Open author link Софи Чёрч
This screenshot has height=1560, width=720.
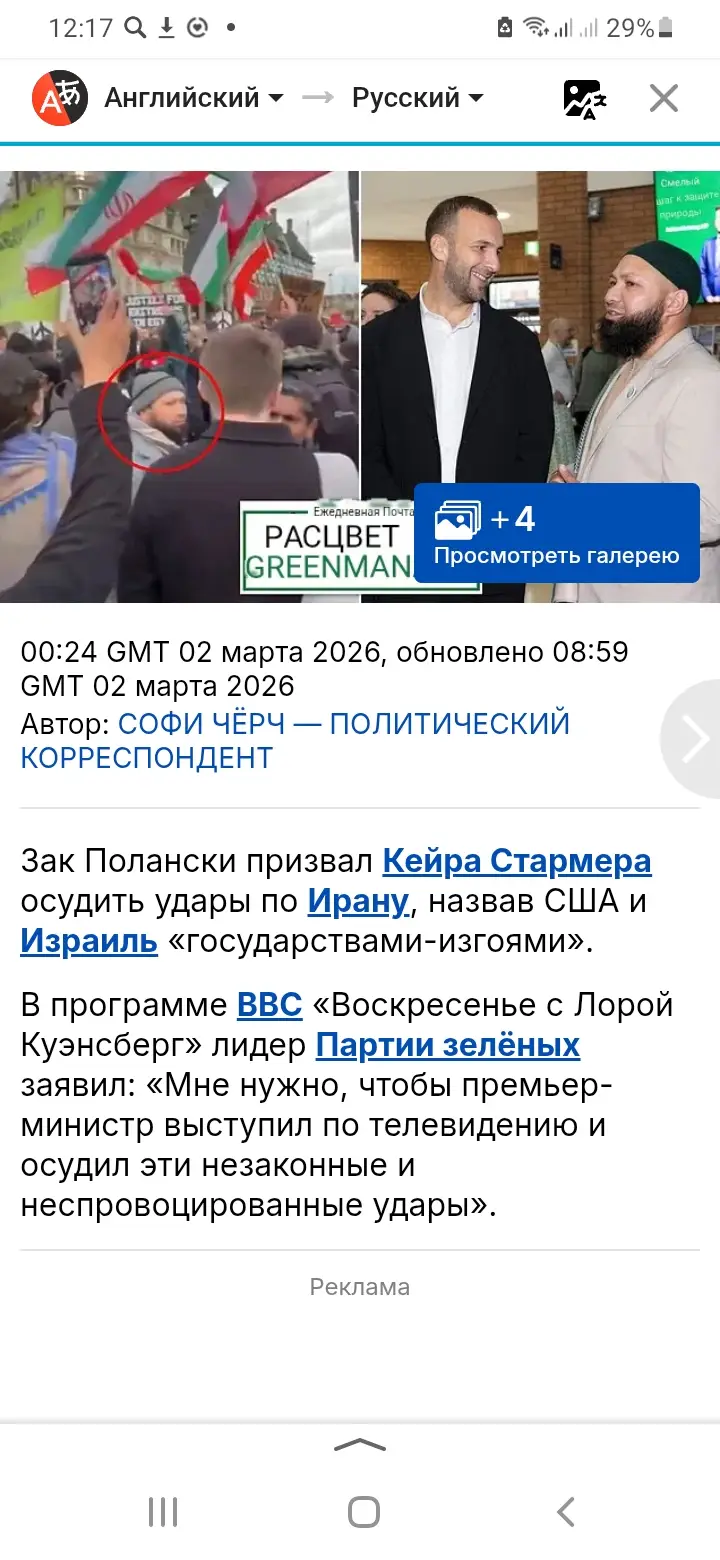coord(294,740)
